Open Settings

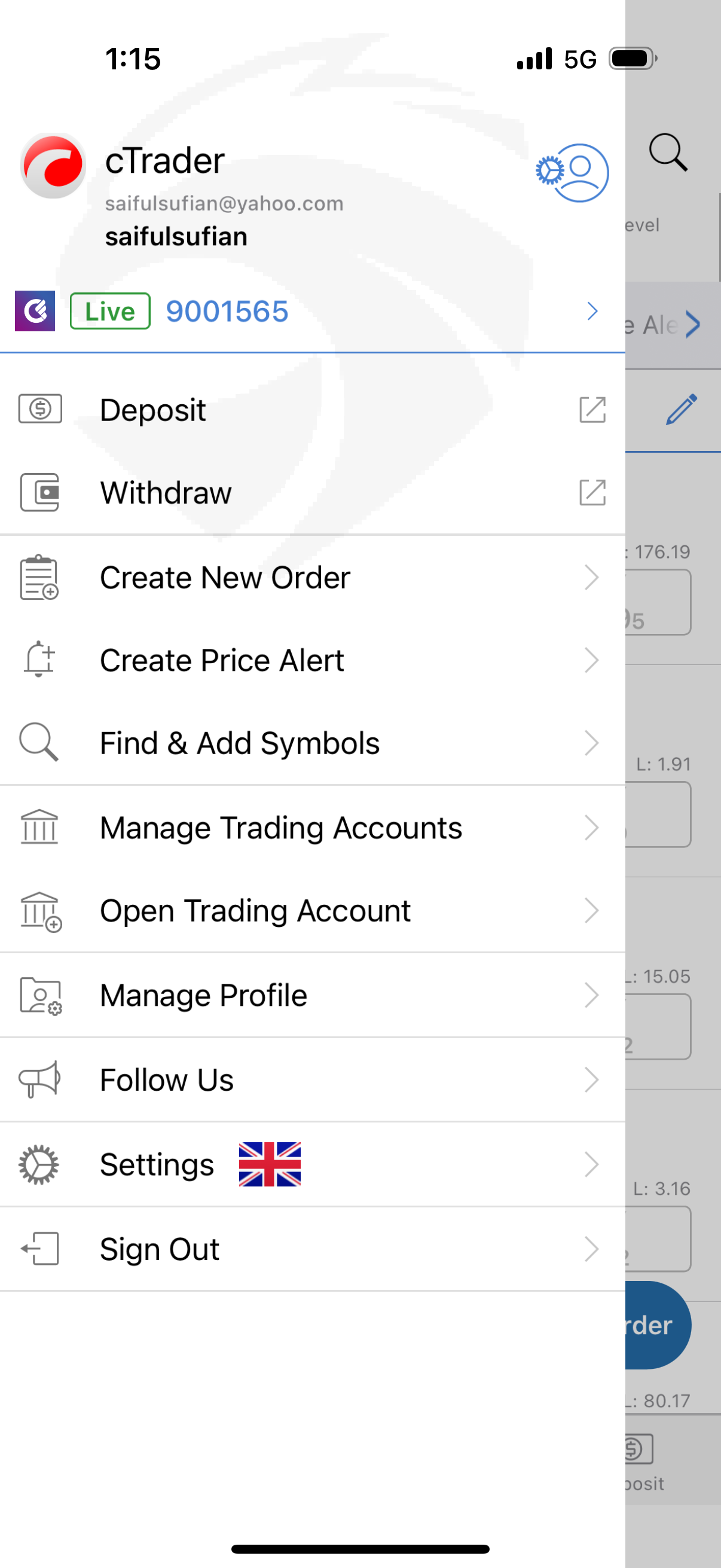tap(313, 1164)
